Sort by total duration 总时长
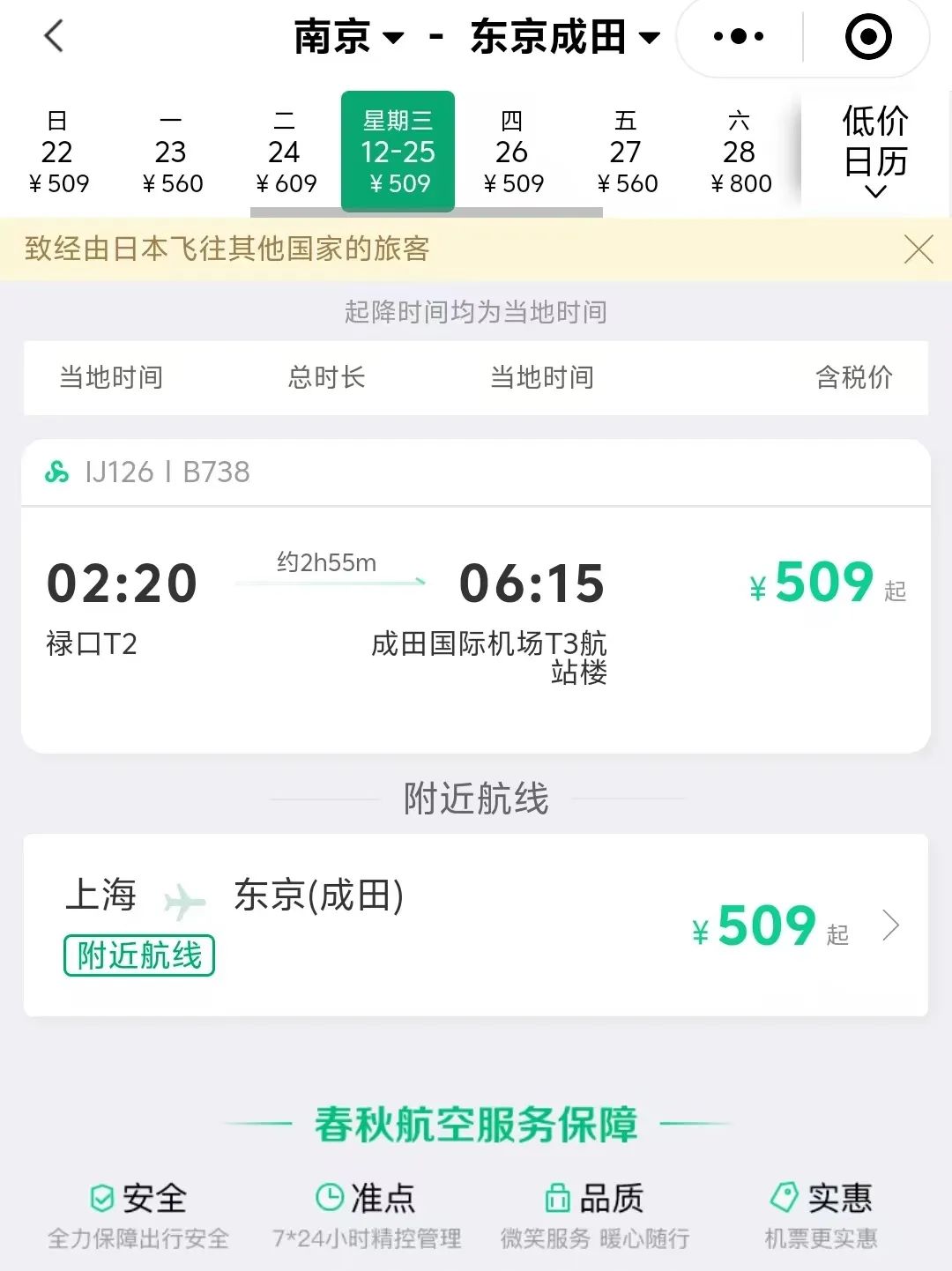952x1271 pixels. 326,377
